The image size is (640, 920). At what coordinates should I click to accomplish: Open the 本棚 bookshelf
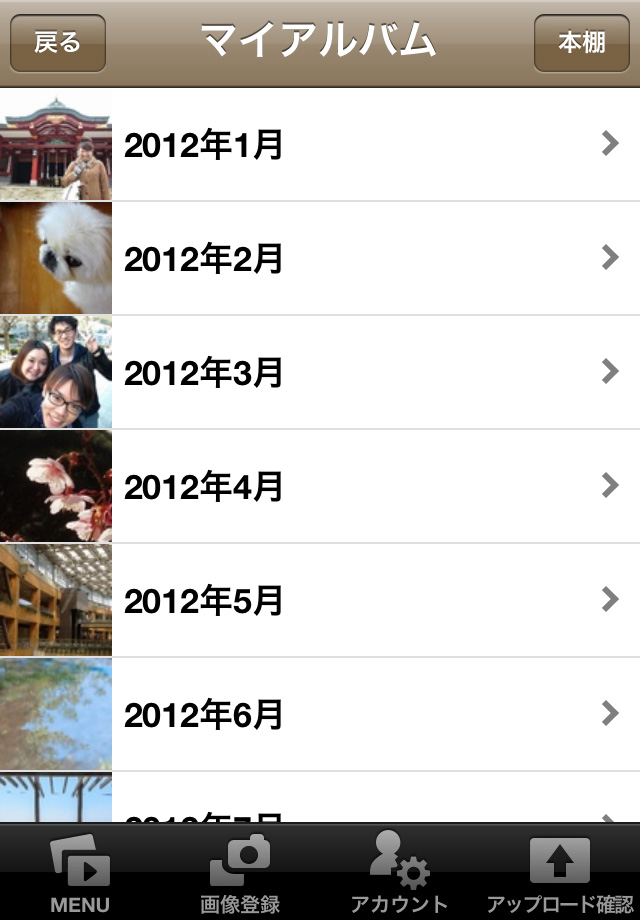(x=581, y=43)
